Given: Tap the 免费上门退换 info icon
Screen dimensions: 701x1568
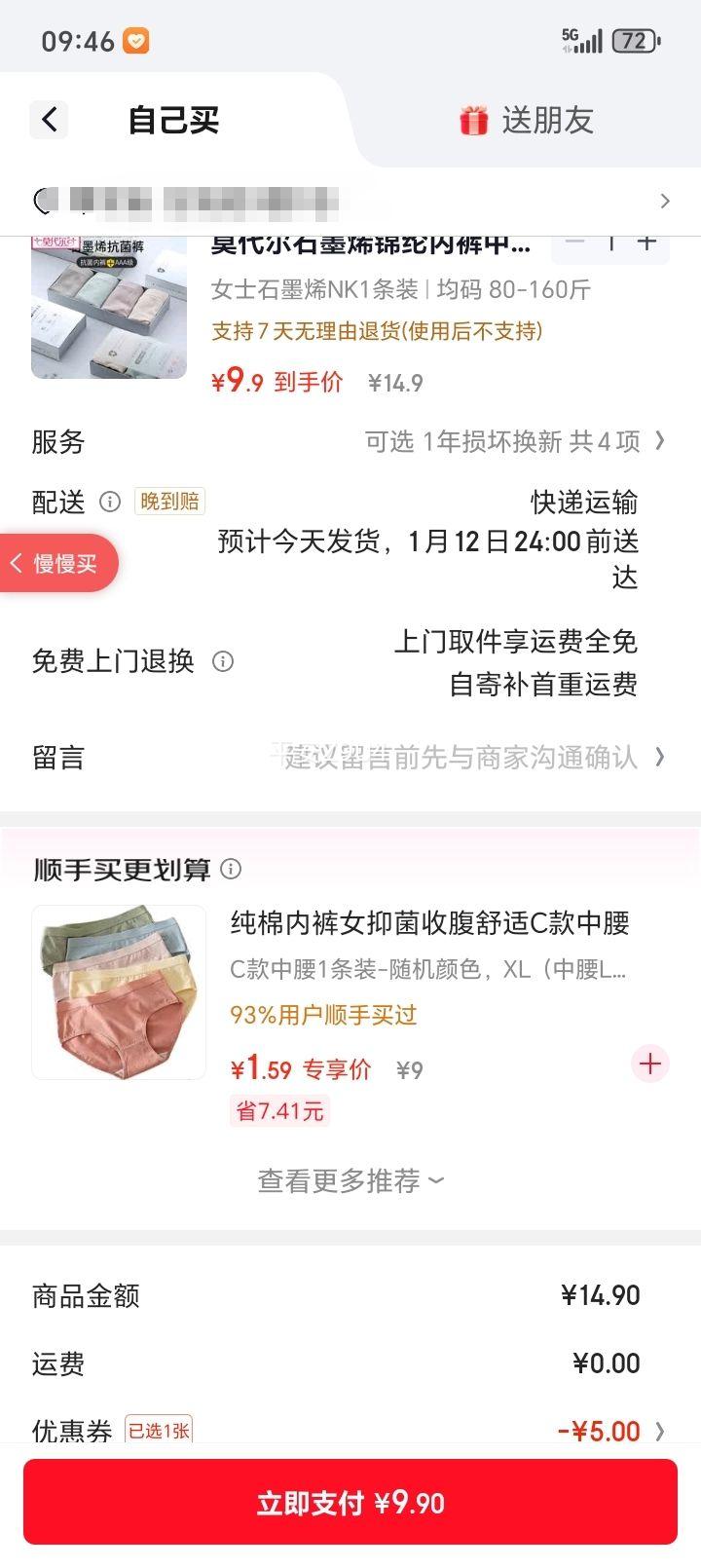Looking at the screenshot, I should 223,661.
